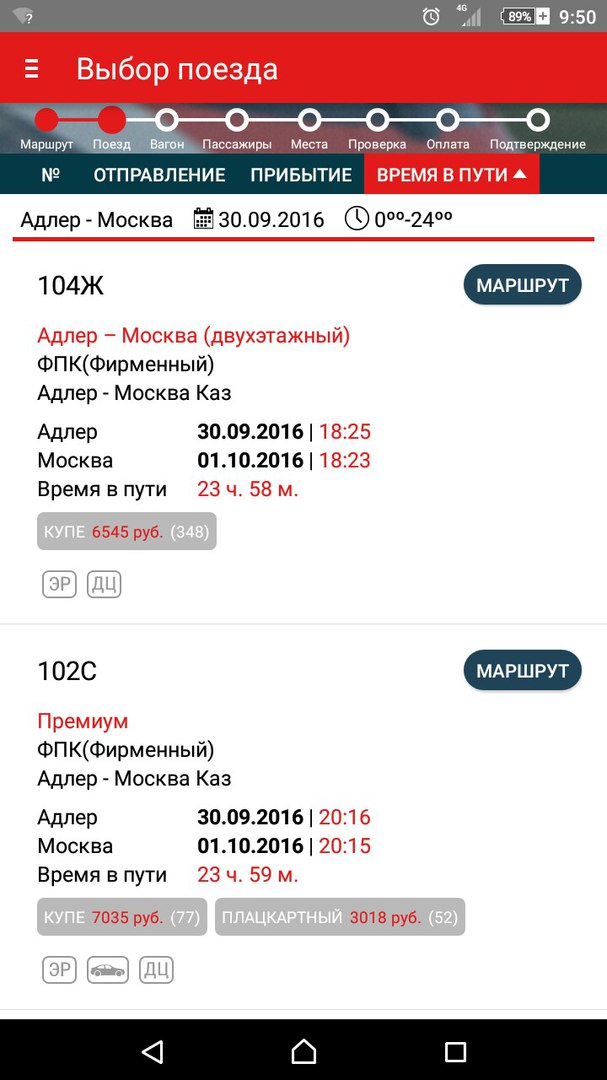Go to the Android home screen

(x=303, y=1050)
